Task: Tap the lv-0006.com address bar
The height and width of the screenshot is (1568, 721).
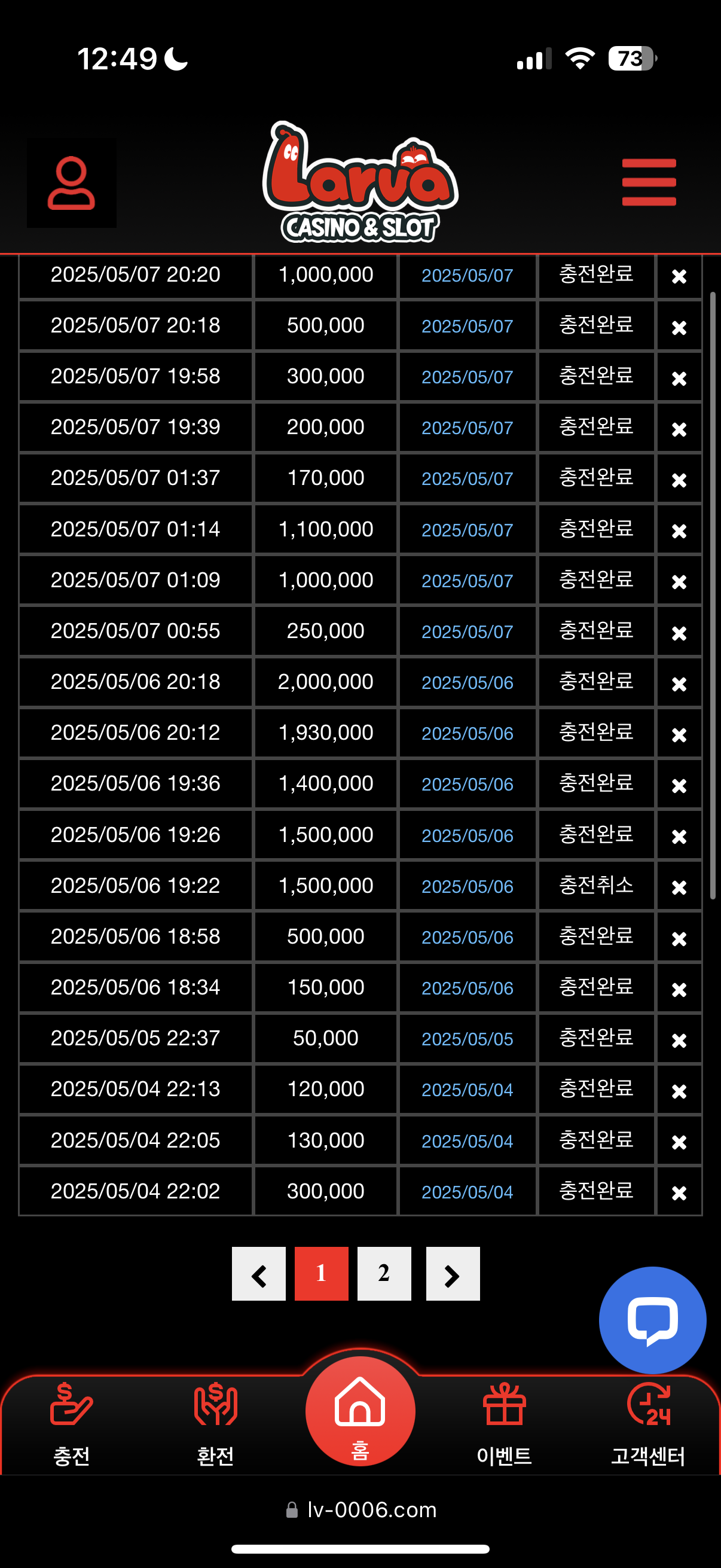Action: pos(361,1509)
